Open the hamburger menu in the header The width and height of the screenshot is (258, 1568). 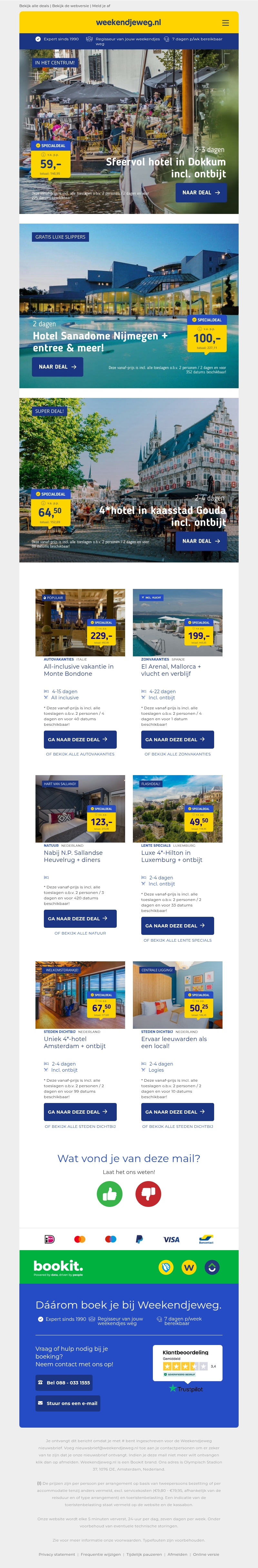coord(225,23)
